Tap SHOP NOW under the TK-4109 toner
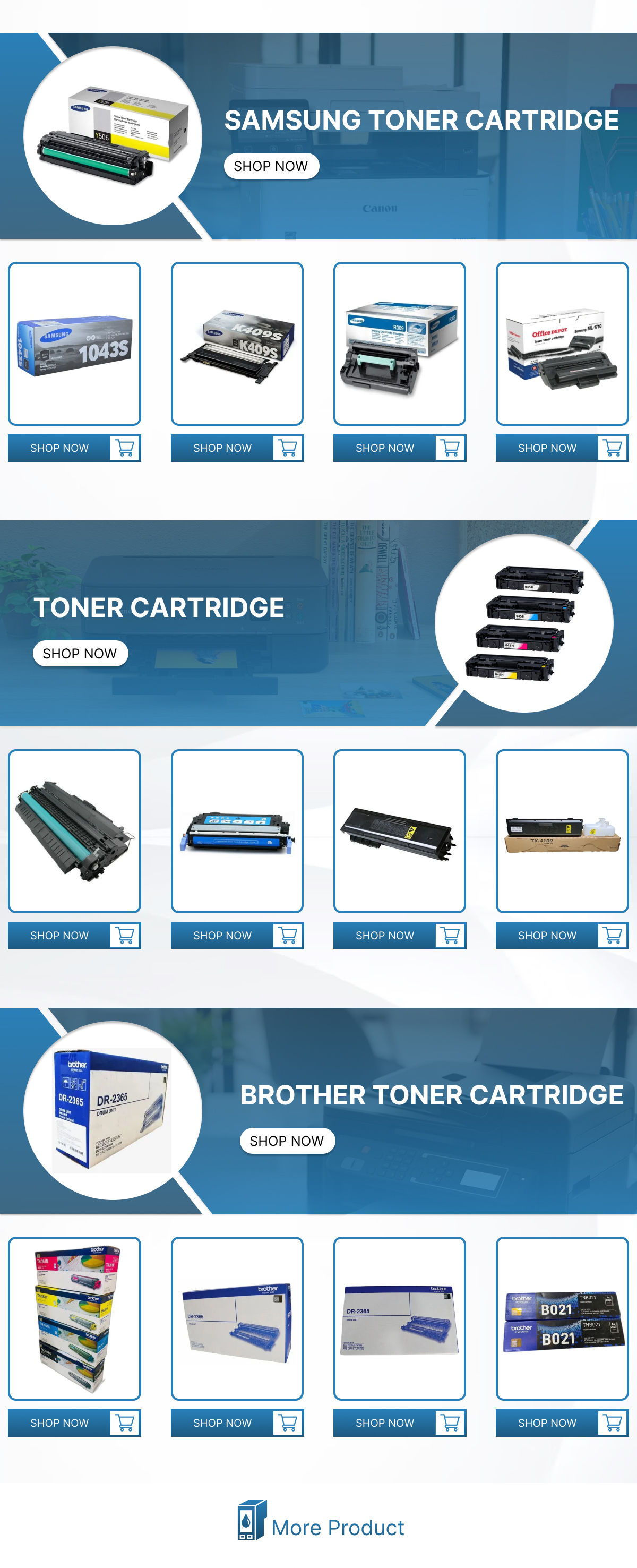The width and height of the screenshot is (637, 1568). [x=547, y=936]
